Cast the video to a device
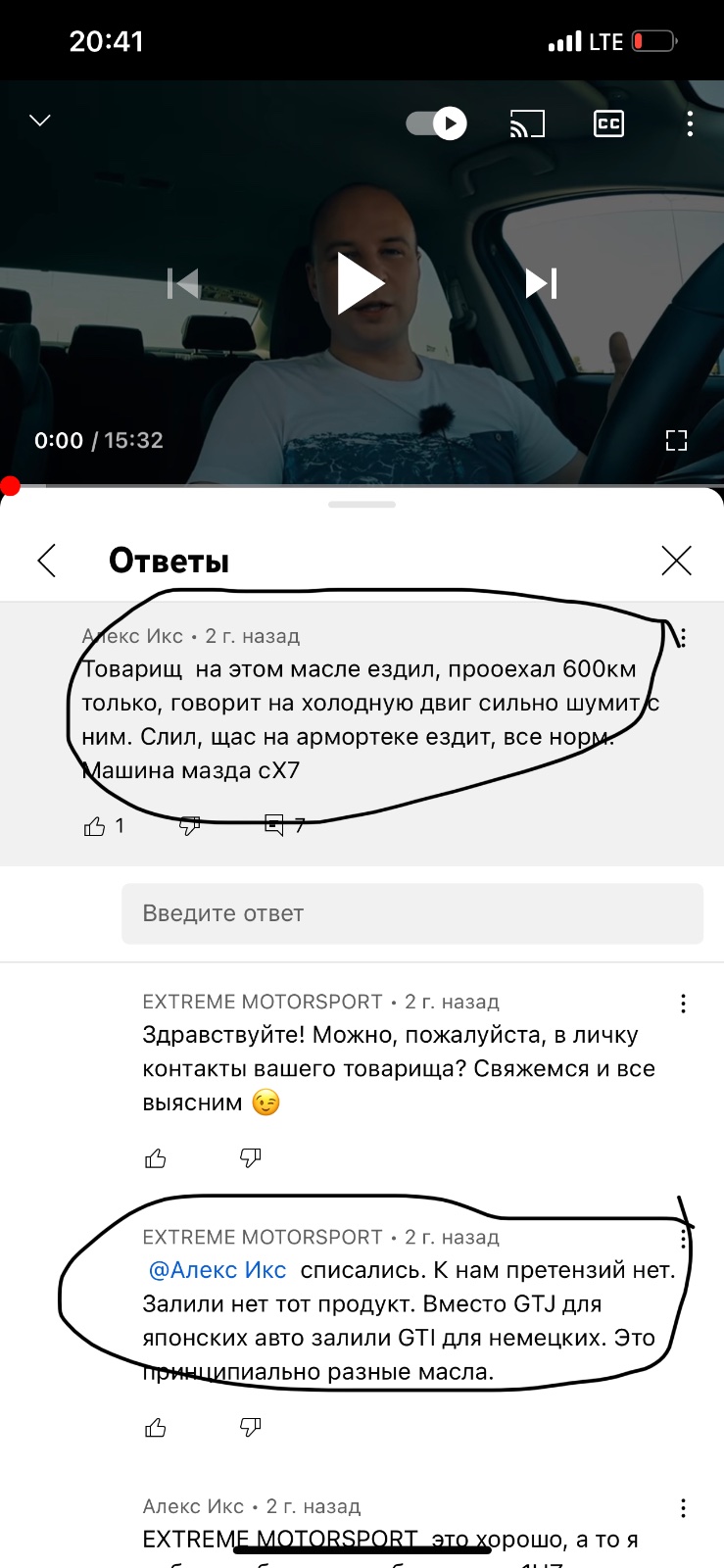724x1568 pixels. pos(527,123)
